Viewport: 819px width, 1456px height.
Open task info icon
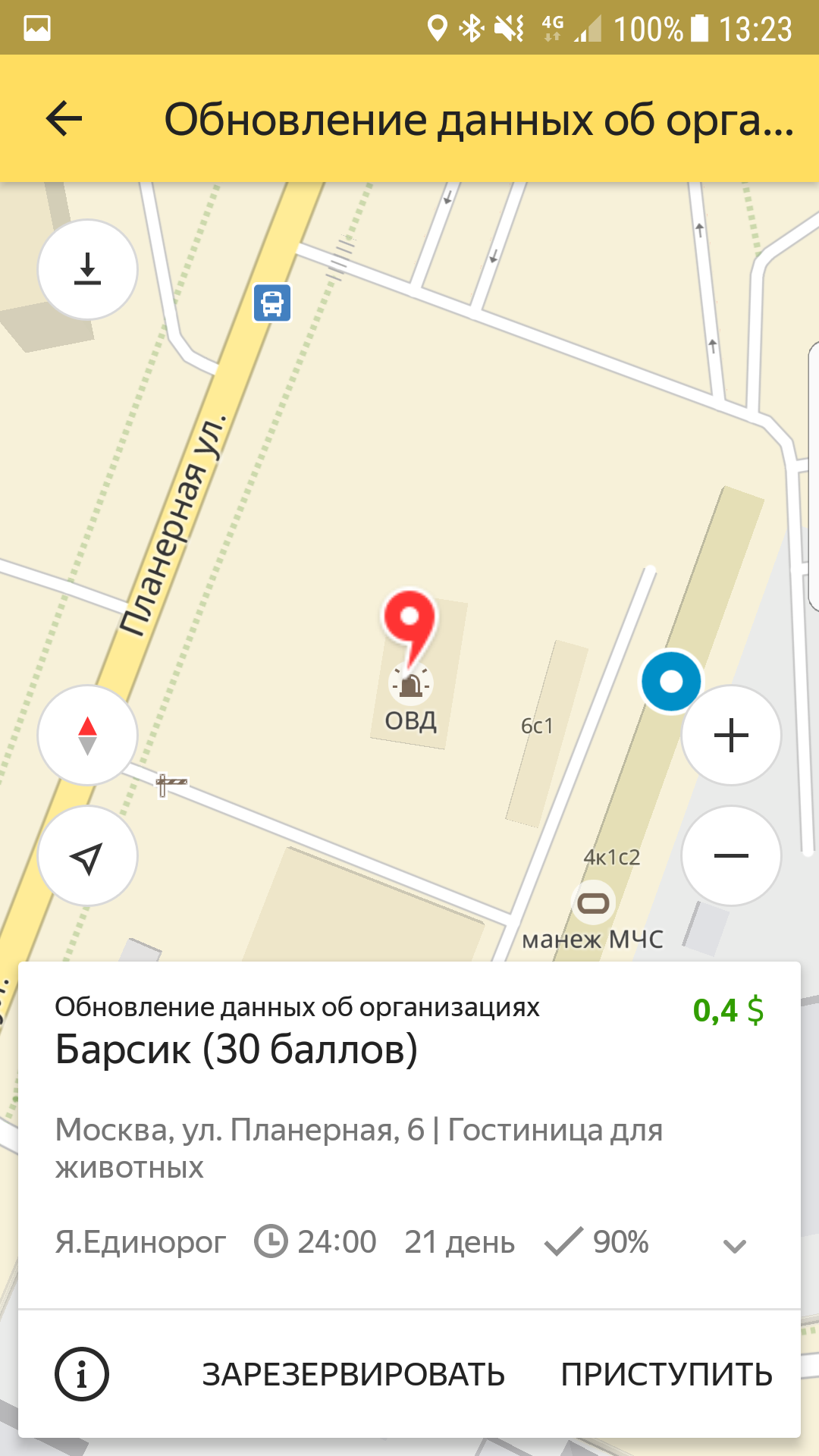coord(82,1373)
